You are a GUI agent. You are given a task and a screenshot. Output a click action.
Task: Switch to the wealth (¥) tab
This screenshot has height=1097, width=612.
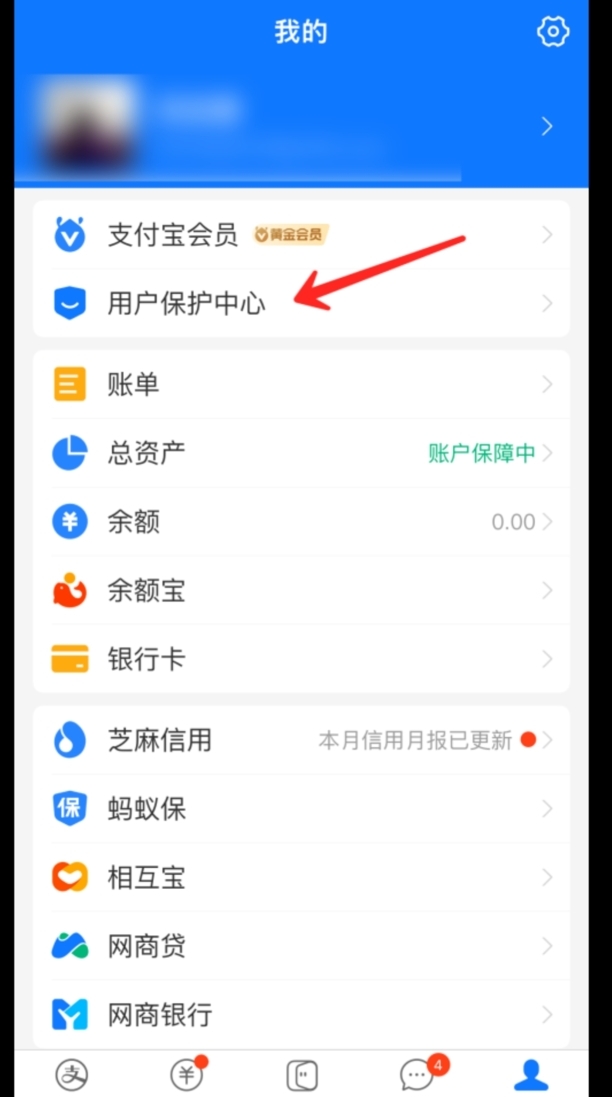[x=186, y=1075]
